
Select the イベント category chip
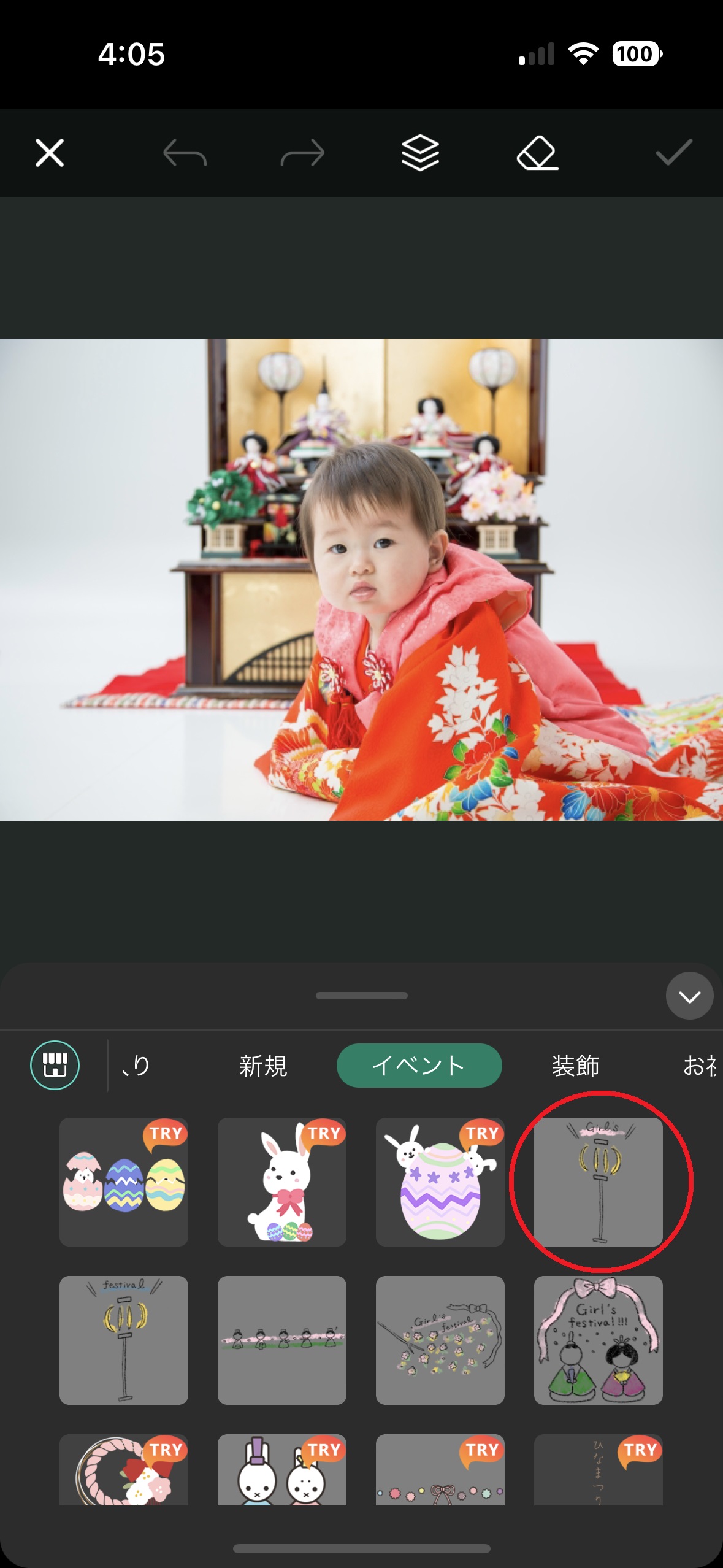[x=419, y=1066]
